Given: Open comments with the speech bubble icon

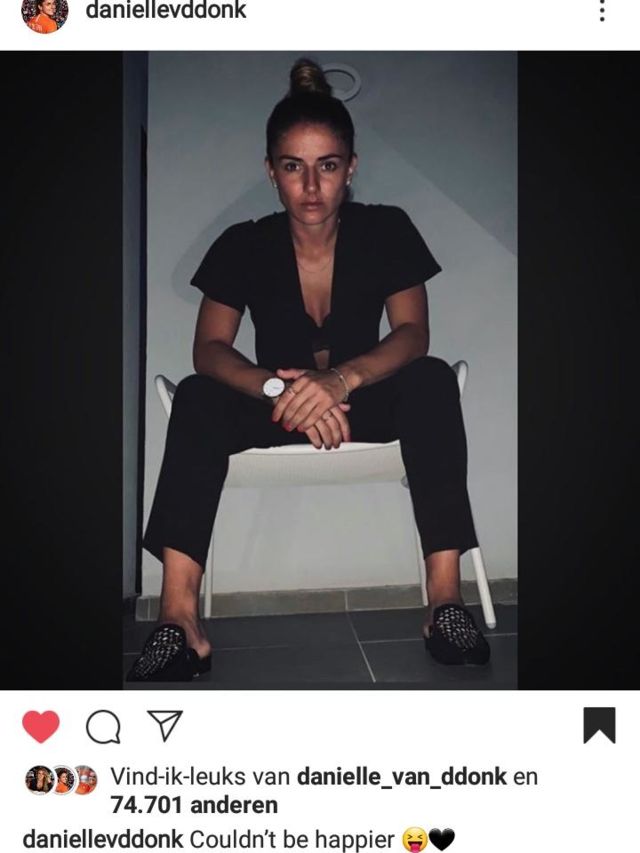Looking at the screenshot, I should [x=102, y=727].
